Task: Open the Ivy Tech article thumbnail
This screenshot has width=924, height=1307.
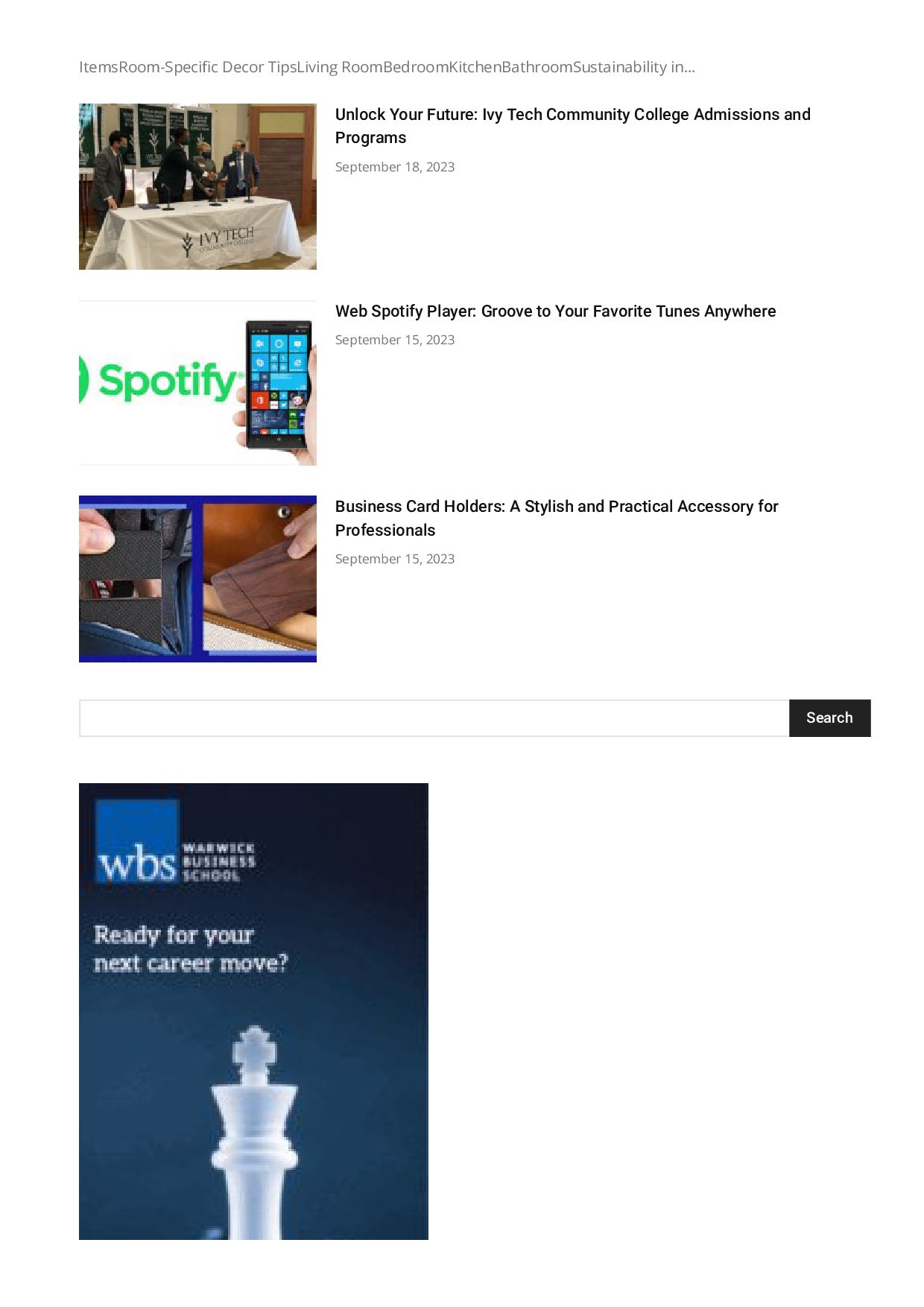Action: 197,186
